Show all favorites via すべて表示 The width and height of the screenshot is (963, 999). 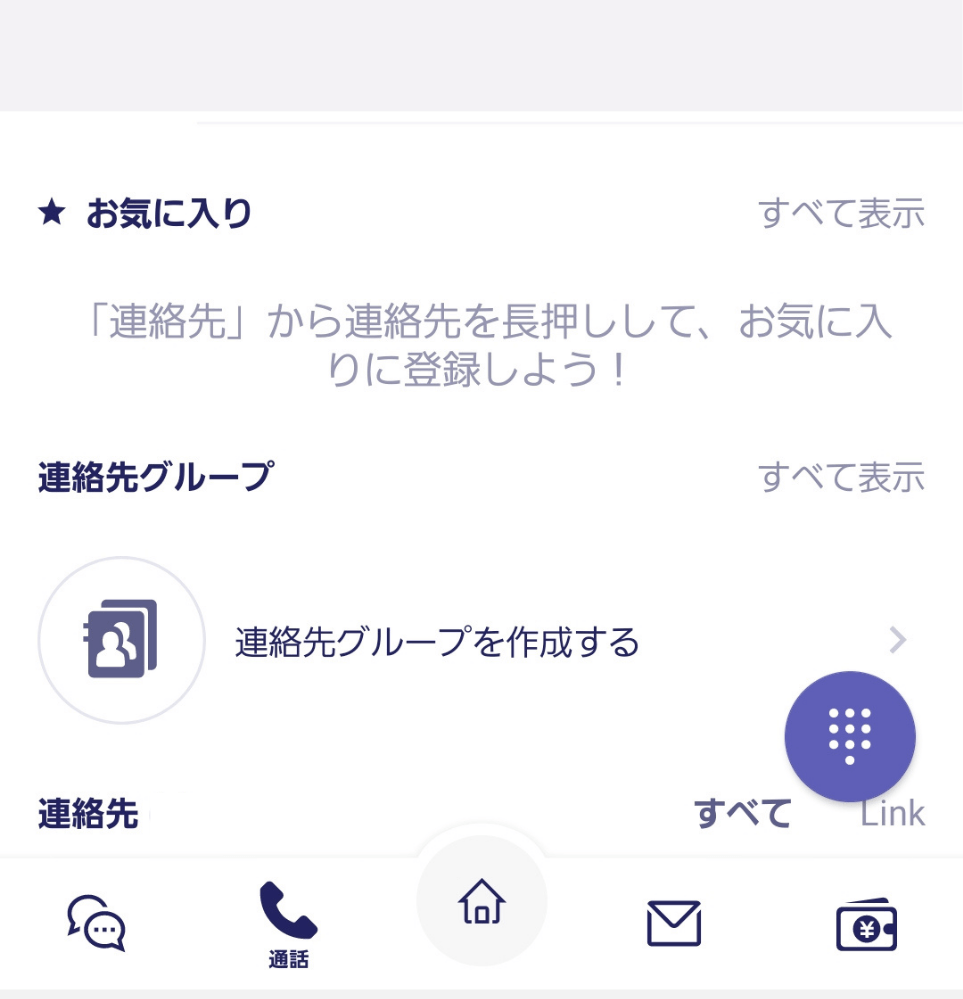pos(840,214)
